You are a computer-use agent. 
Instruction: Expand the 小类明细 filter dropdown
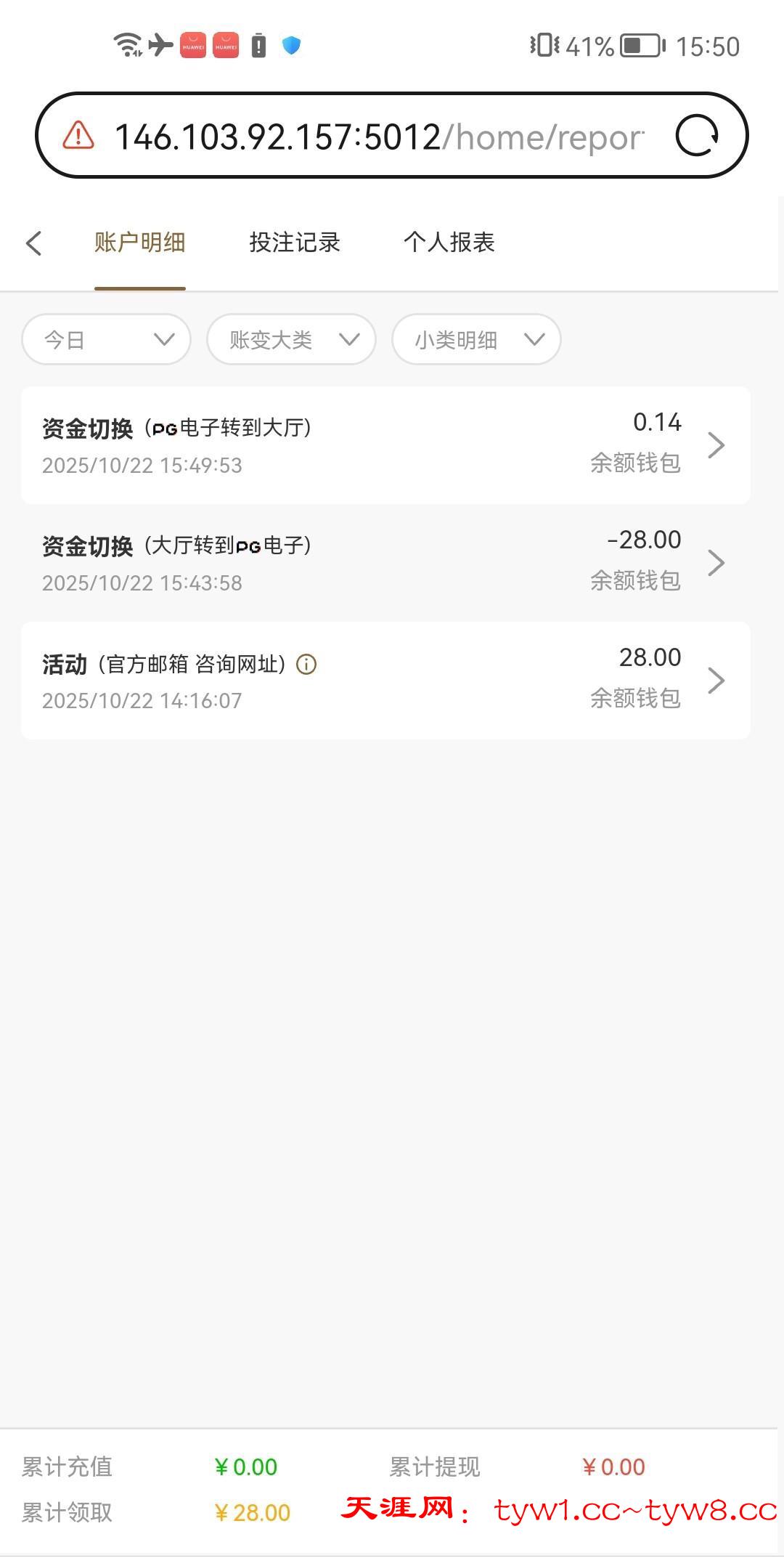coord(476,339)
